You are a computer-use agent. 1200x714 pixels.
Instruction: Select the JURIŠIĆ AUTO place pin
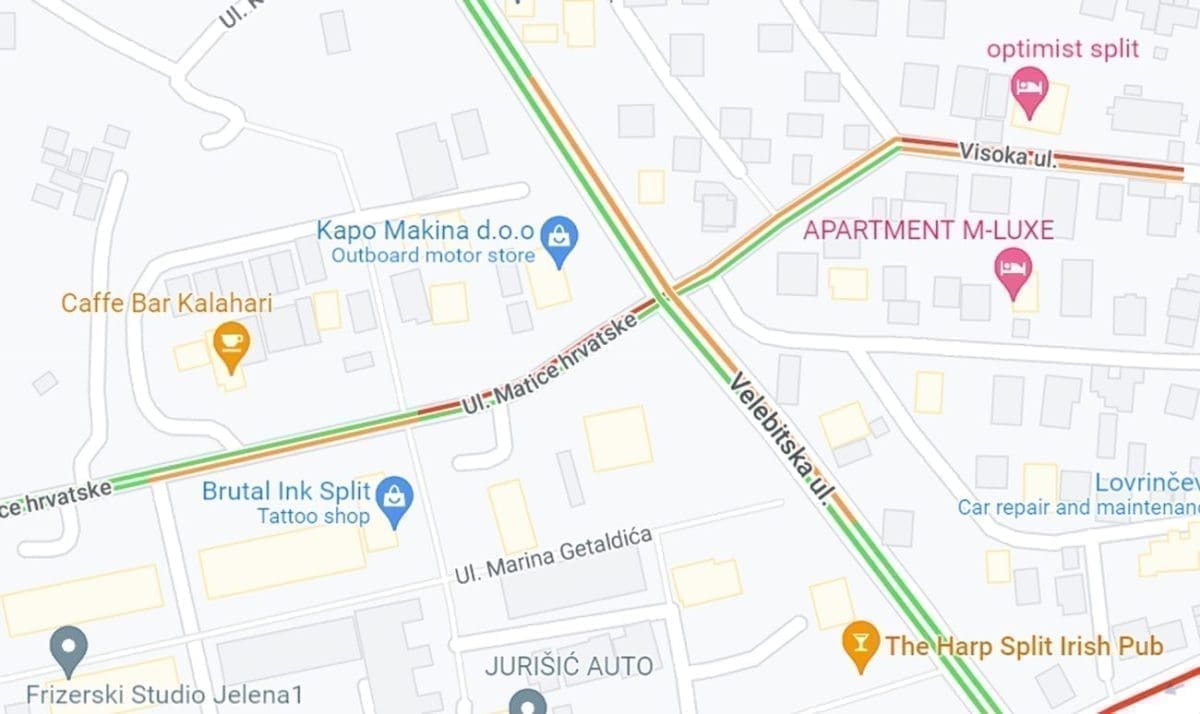click(x=527, y=702)
